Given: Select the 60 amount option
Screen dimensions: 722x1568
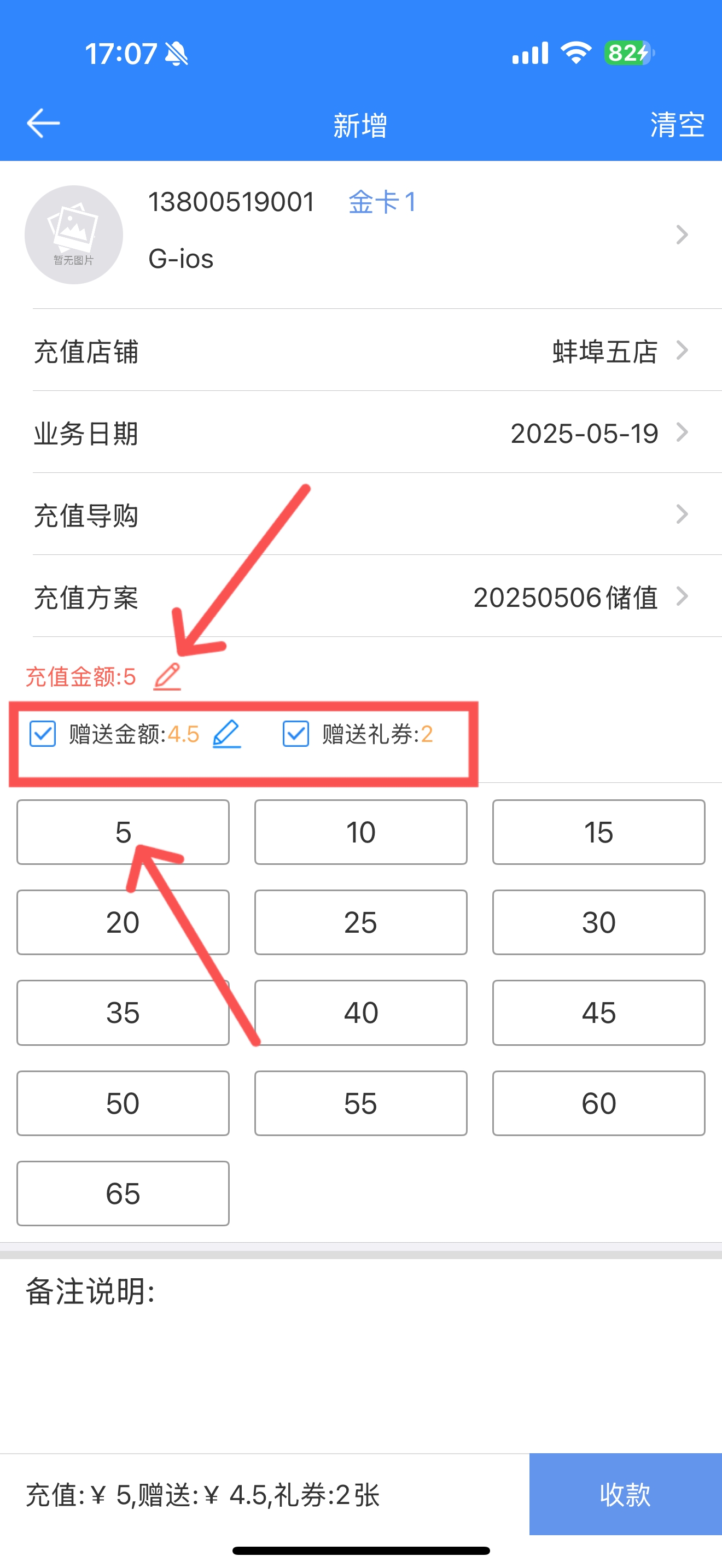Looking at the screenshot, I should tap(598, 1103).
